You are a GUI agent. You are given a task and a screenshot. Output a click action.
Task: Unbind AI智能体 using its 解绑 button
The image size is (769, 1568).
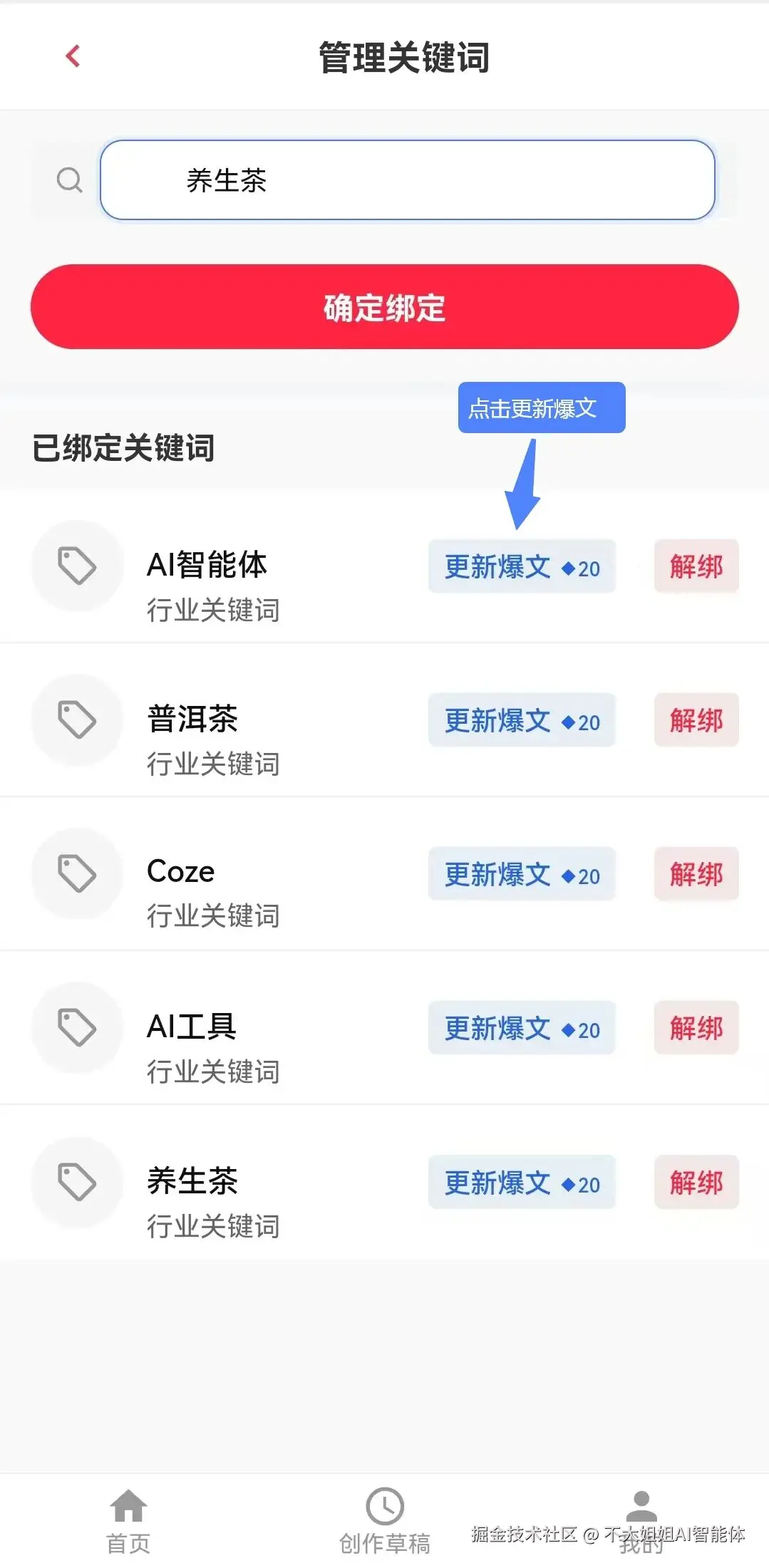pyautogui.click(x=696, y=567)
